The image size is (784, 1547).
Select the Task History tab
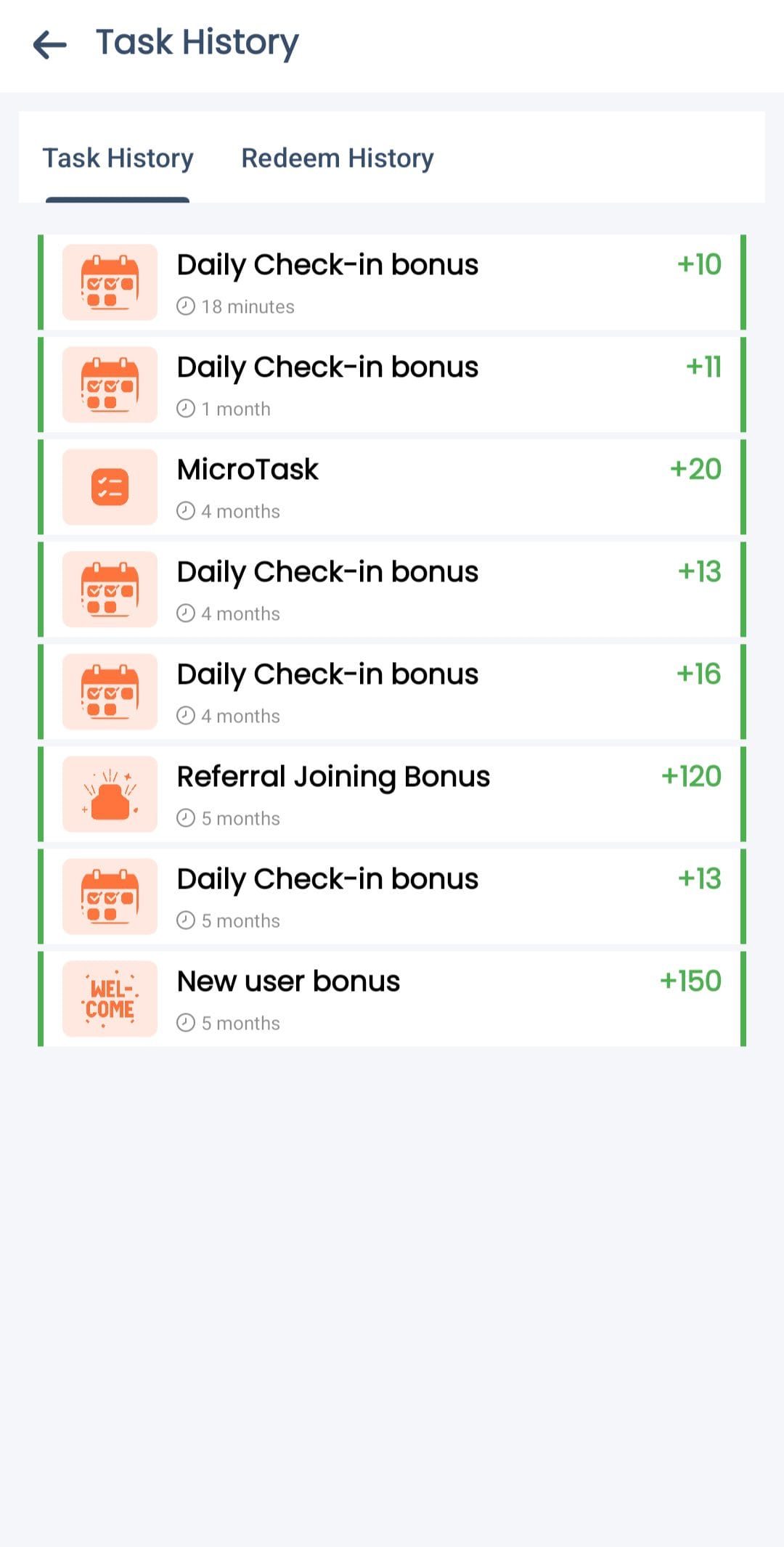point(118,158)
